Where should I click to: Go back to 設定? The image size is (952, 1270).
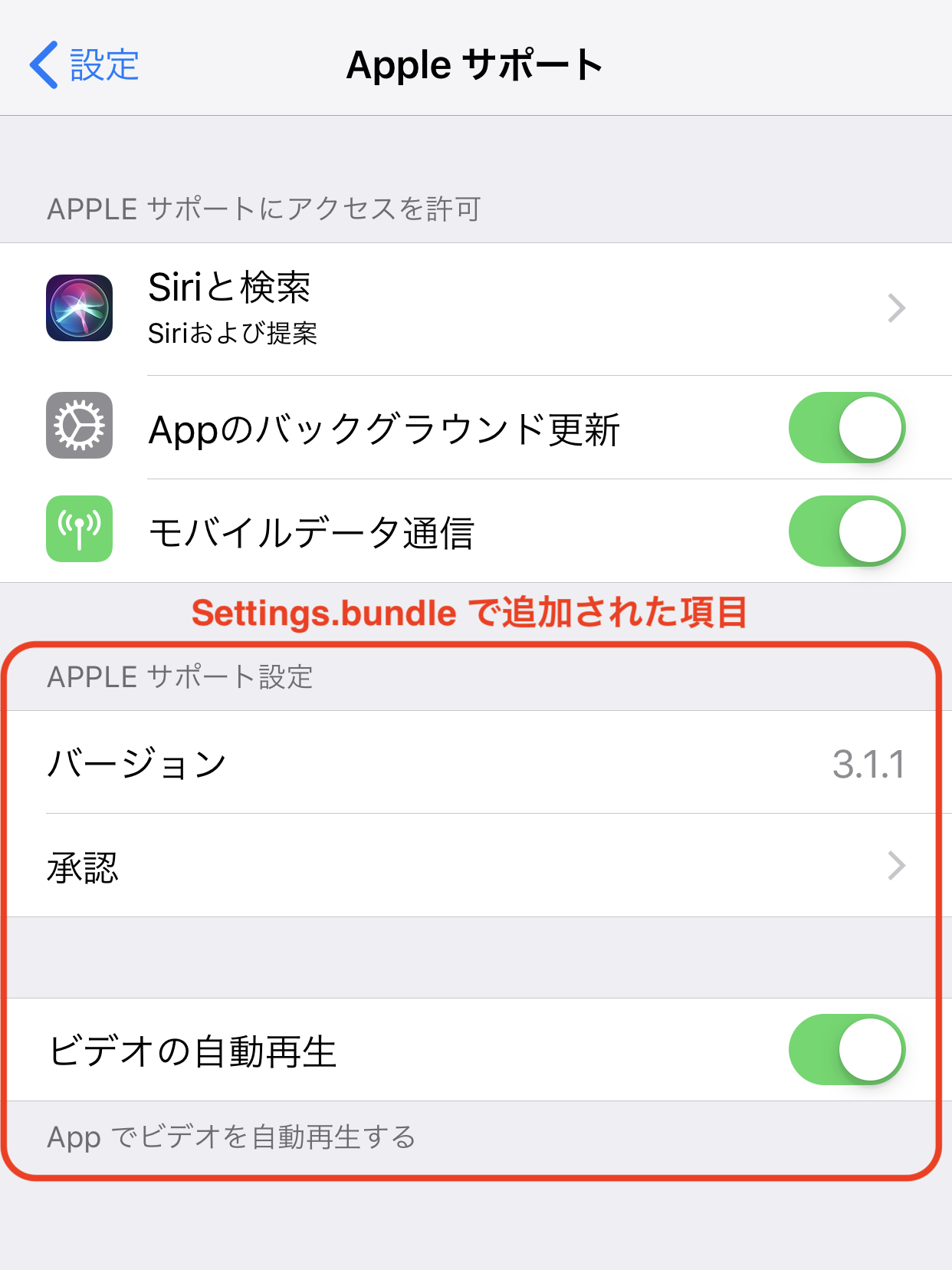coord(84,65)
